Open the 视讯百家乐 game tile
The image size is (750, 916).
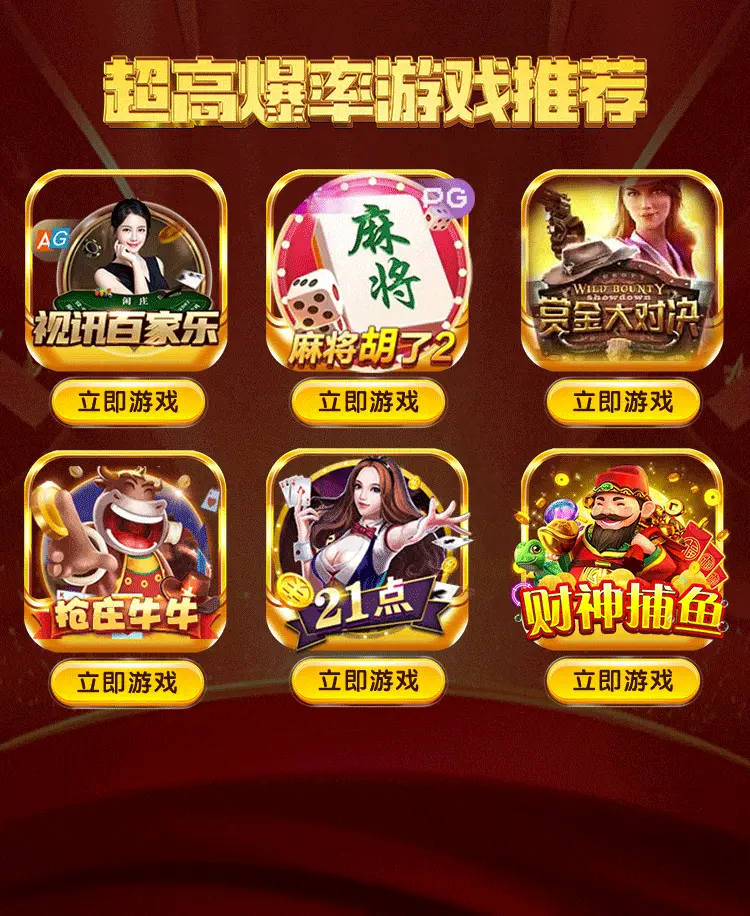pyautogui.click(x=126, y=270)
